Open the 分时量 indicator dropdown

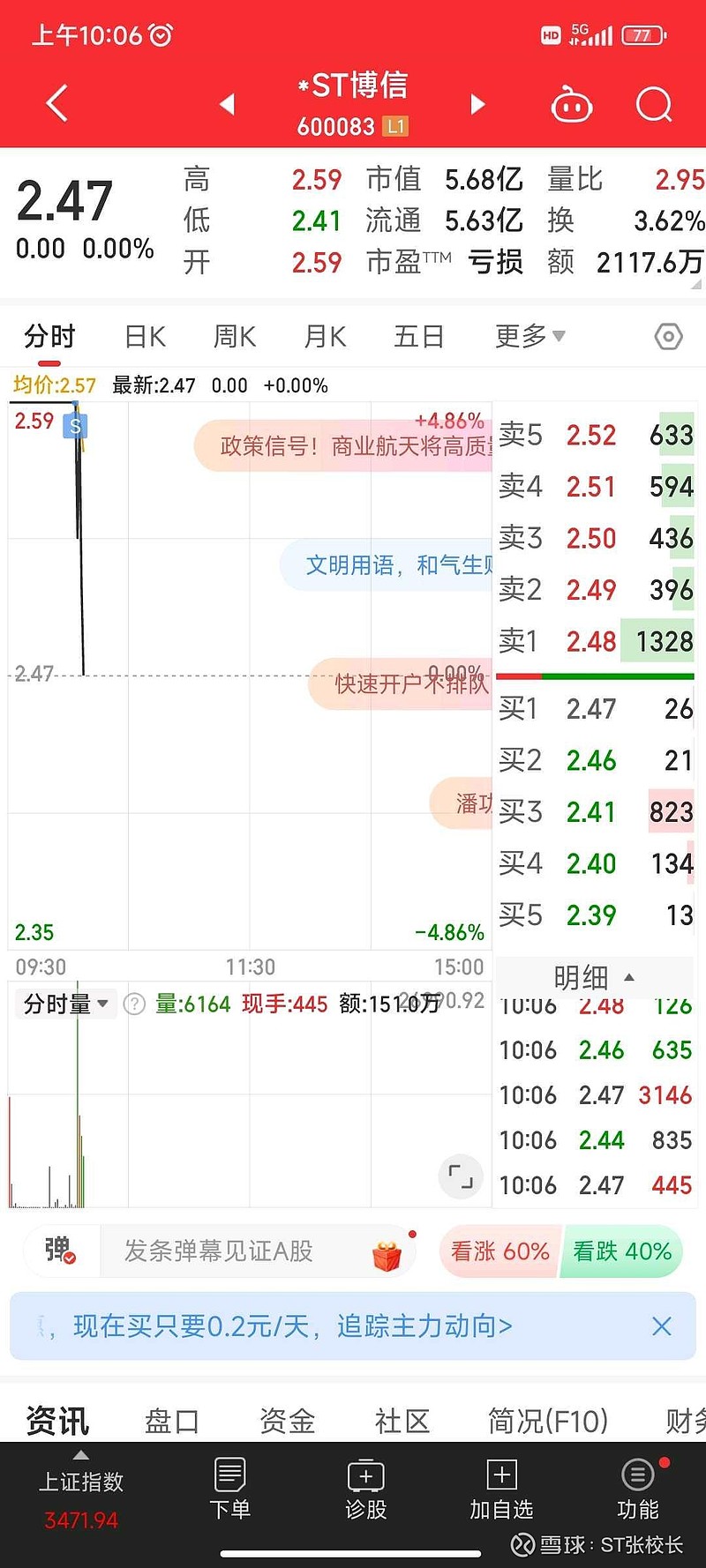coord(66,1004)
